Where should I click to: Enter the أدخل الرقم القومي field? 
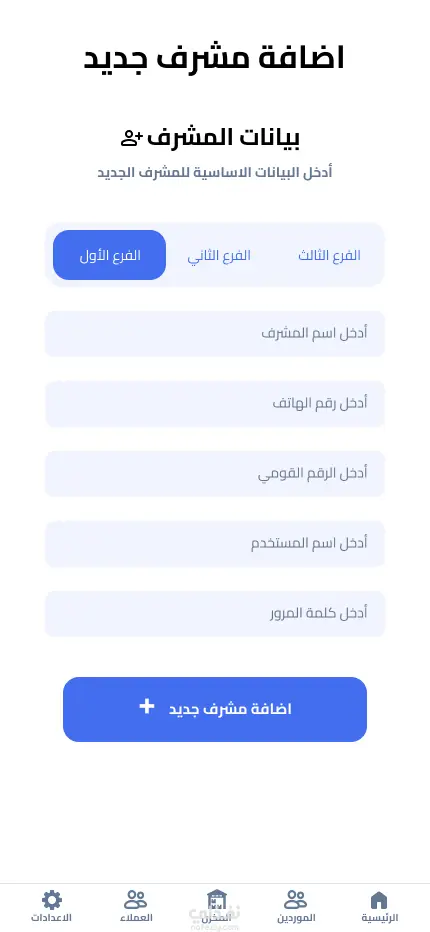(215, 474)
